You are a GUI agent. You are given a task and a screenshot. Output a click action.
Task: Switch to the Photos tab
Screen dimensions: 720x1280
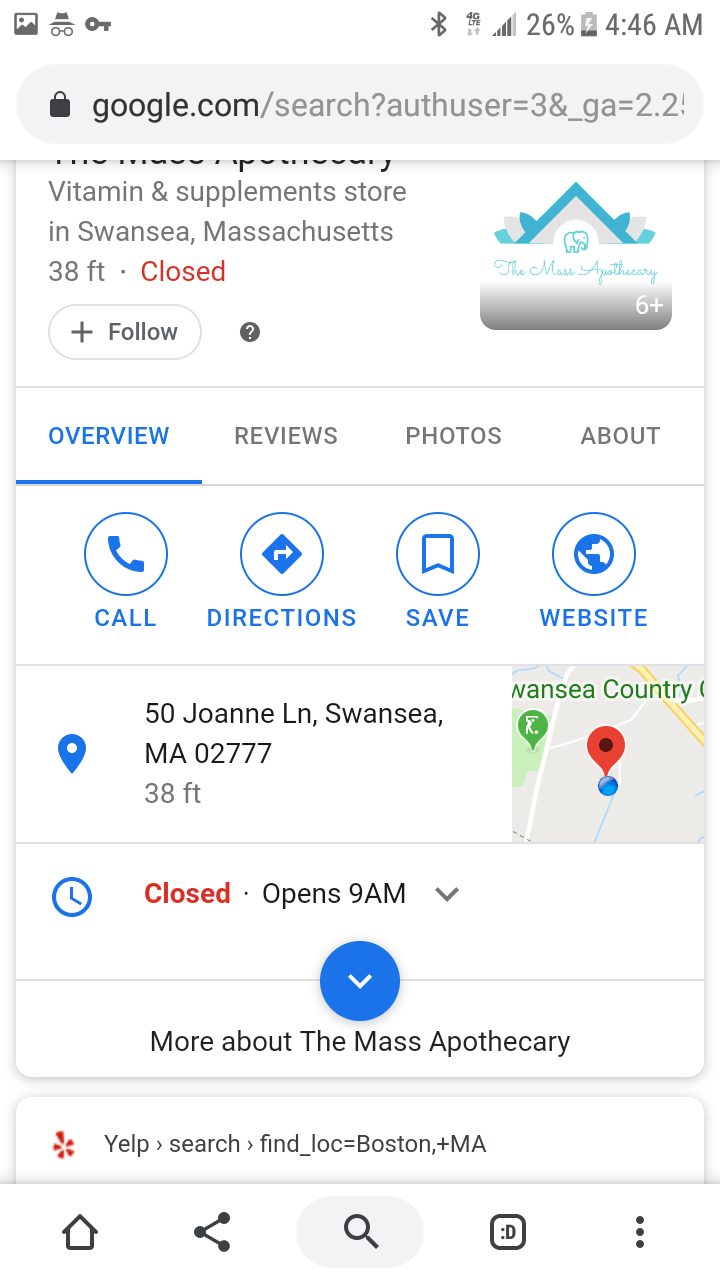coord(454,436)
